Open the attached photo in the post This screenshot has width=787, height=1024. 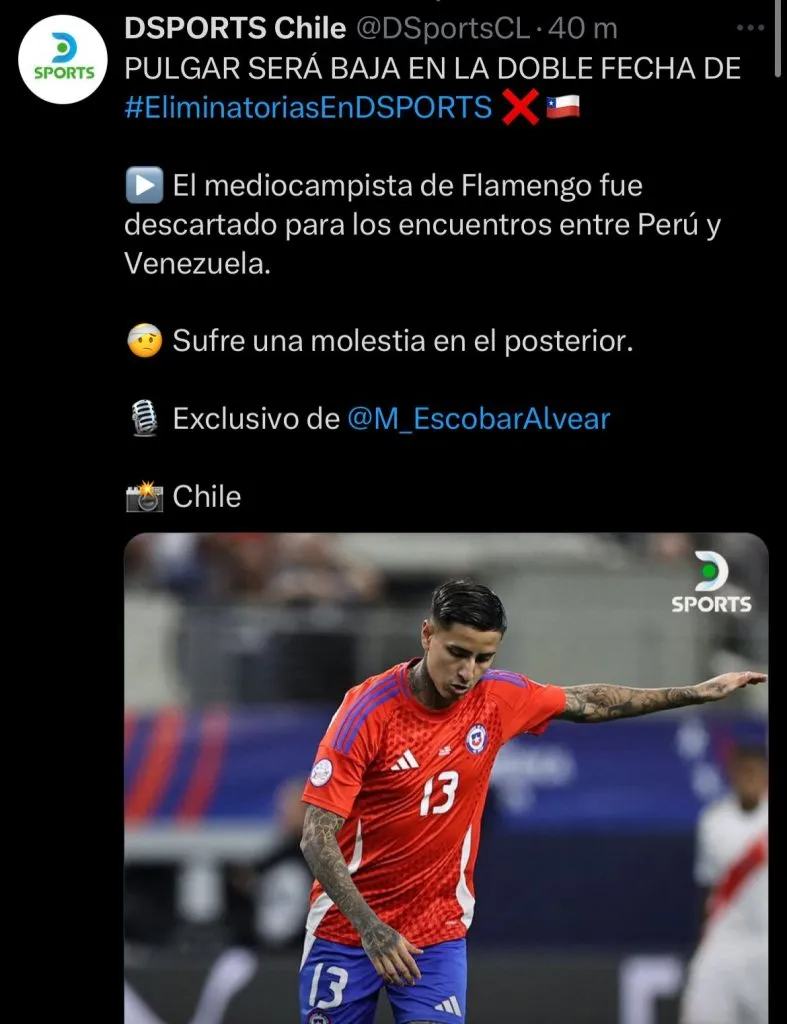[x=445, y=778]
